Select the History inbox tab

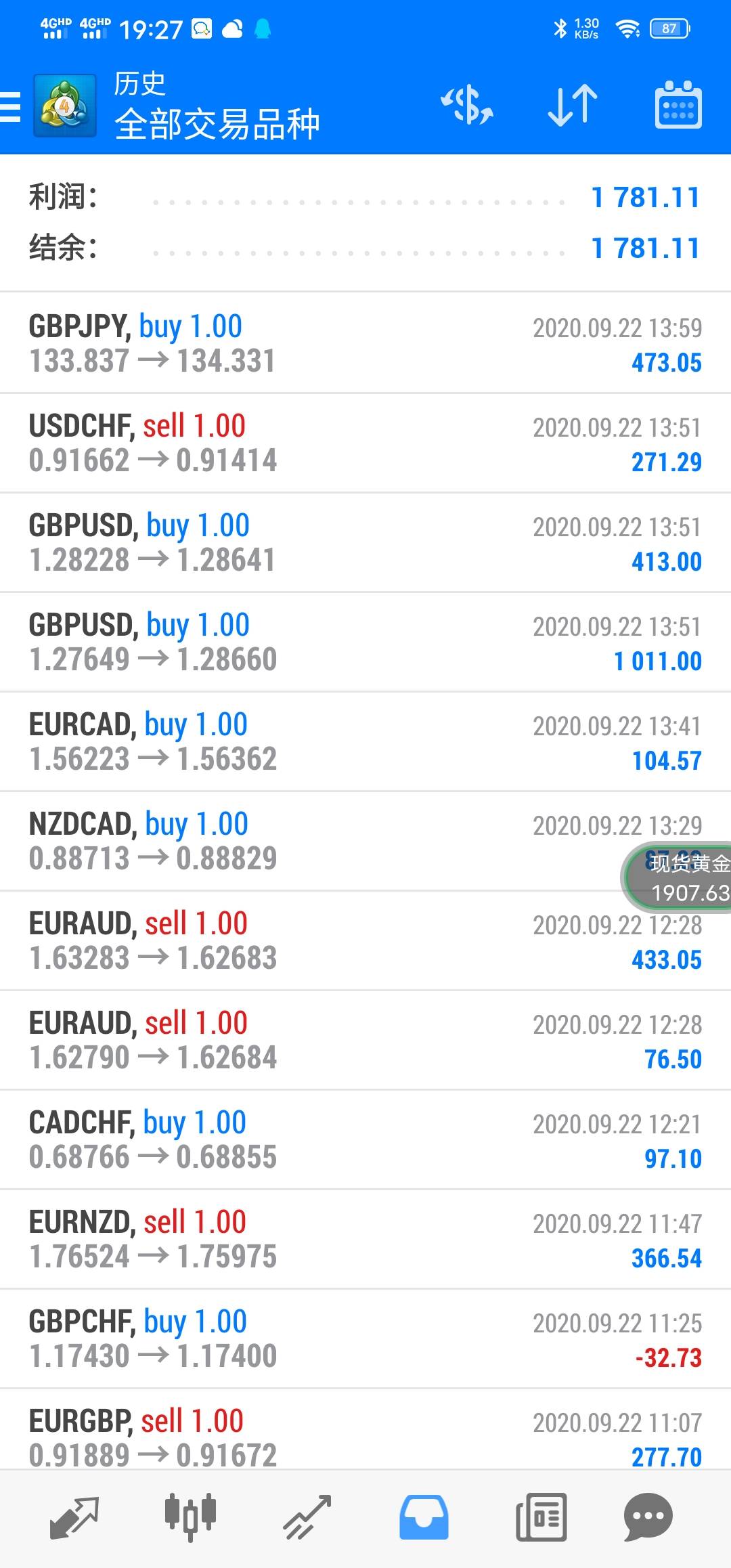(424, 1517)
